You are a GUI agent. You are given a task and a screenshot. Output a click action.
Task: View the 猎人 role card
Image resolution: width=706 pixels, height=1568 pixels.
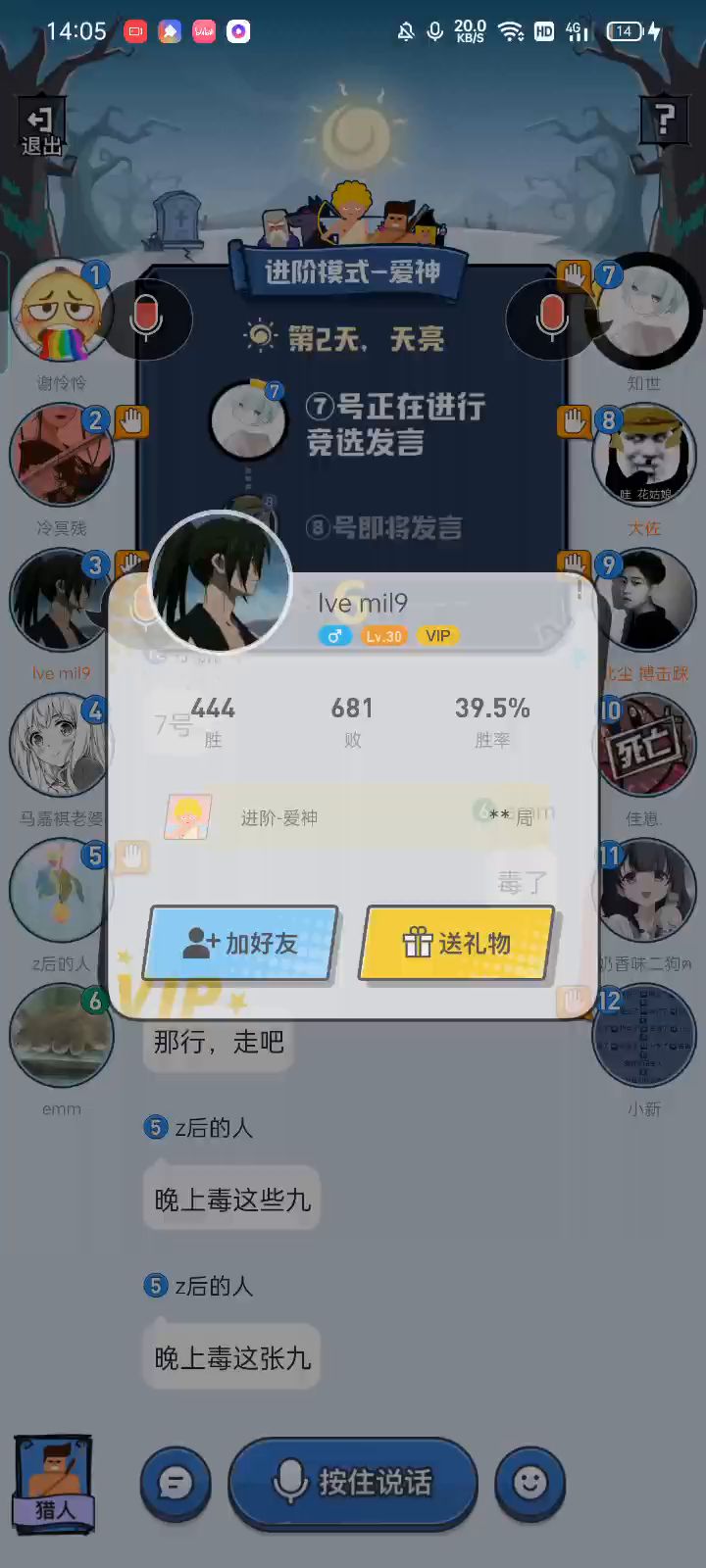click(x=54, y=1484)
